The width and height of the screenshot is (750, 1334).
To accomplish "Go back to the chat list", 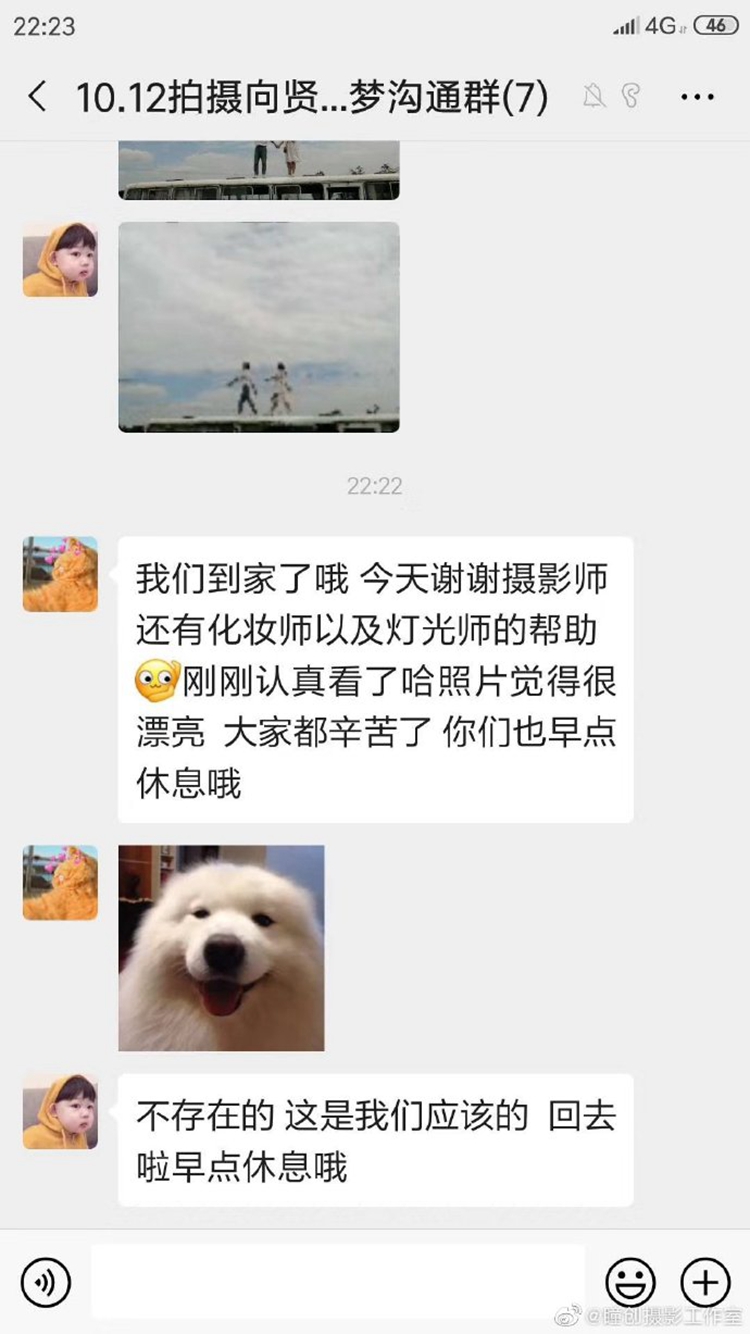I will (x=38, y=97).
